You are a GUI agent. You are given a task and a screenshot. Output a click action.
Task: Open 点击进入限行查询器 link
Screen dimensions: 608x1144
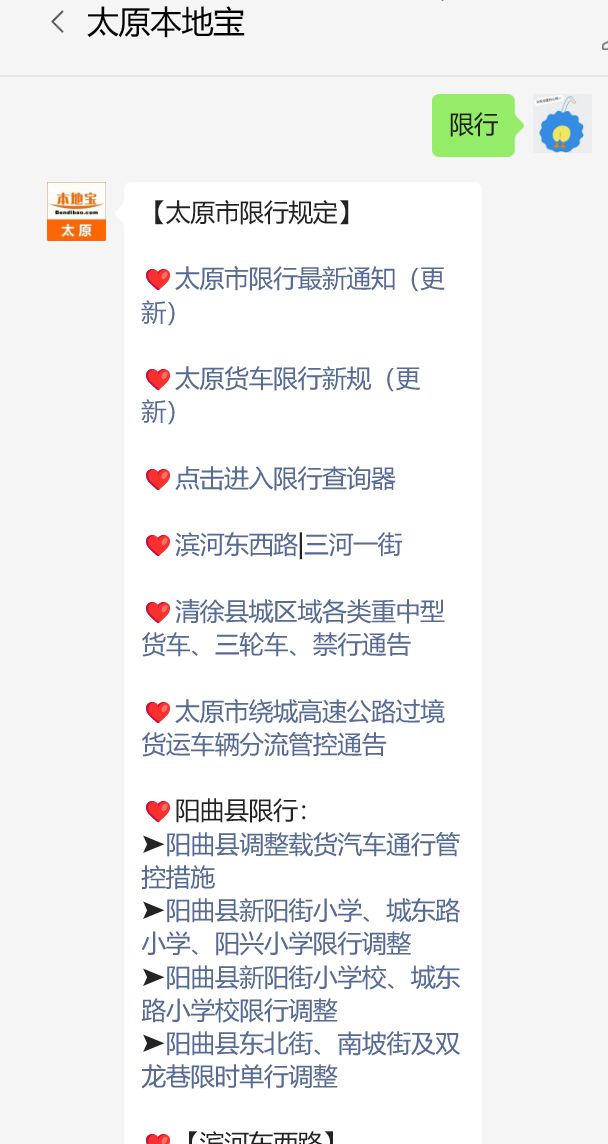285,479
